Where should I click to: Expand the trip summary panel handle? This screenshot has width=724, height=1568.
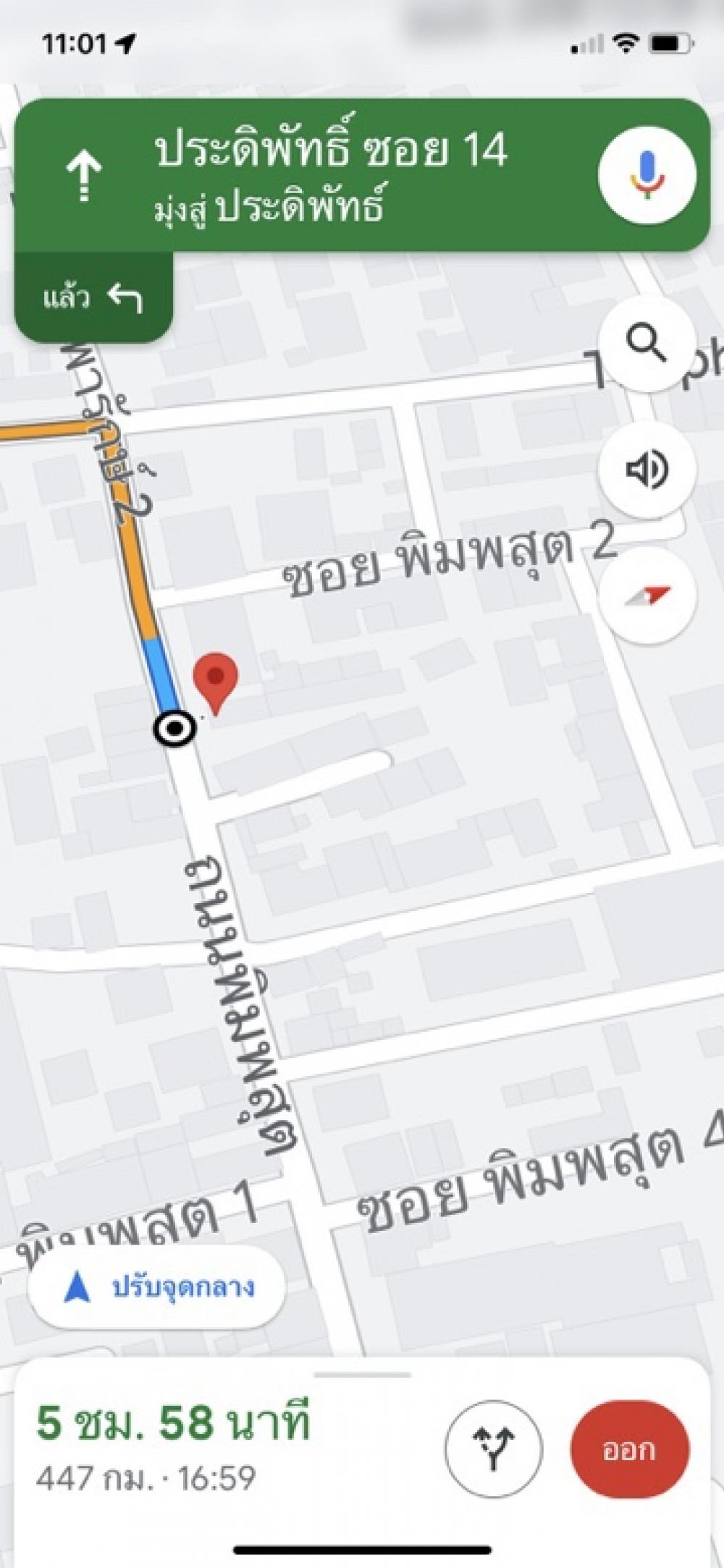tap(363, 1374)
